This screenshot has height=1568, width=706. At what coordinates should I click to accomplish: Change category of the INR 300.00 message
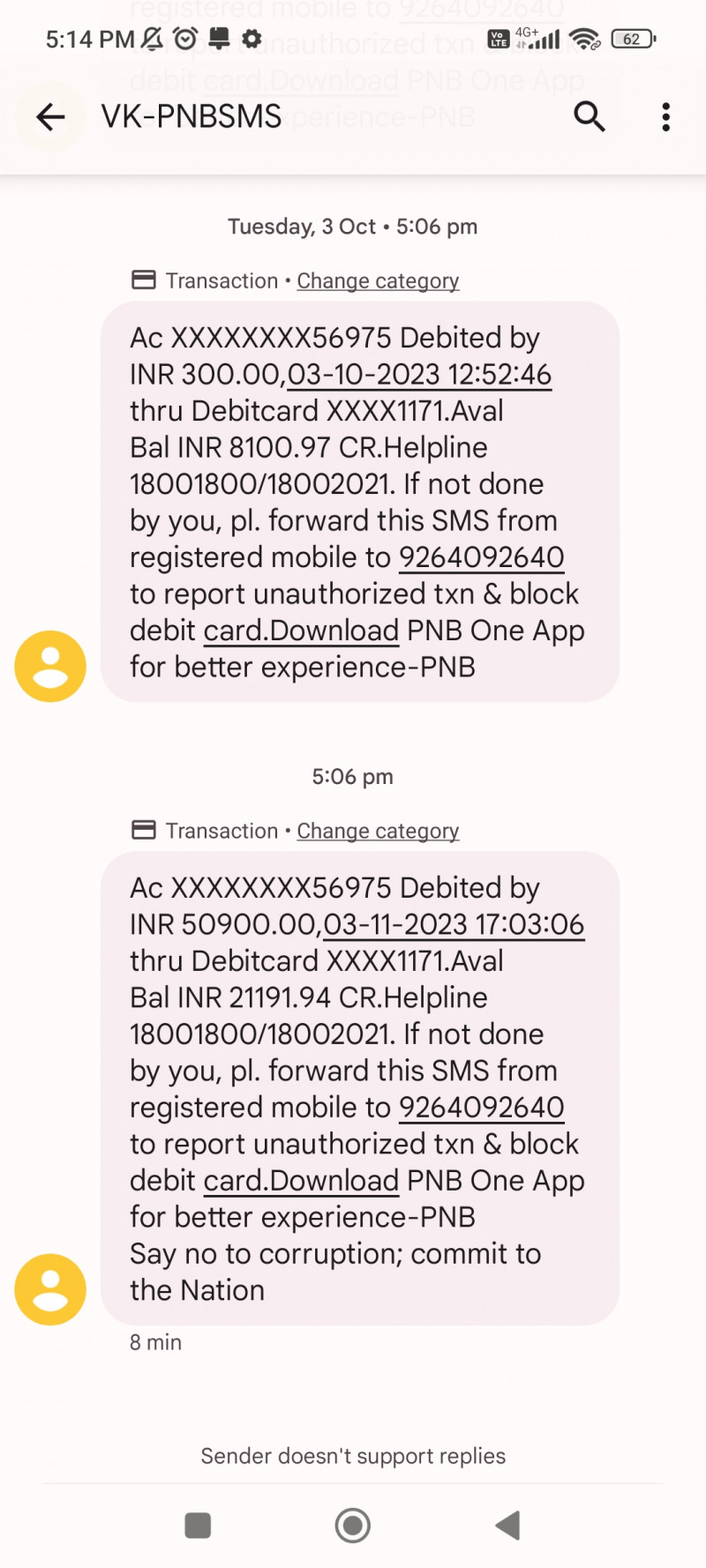pos(378,280)
